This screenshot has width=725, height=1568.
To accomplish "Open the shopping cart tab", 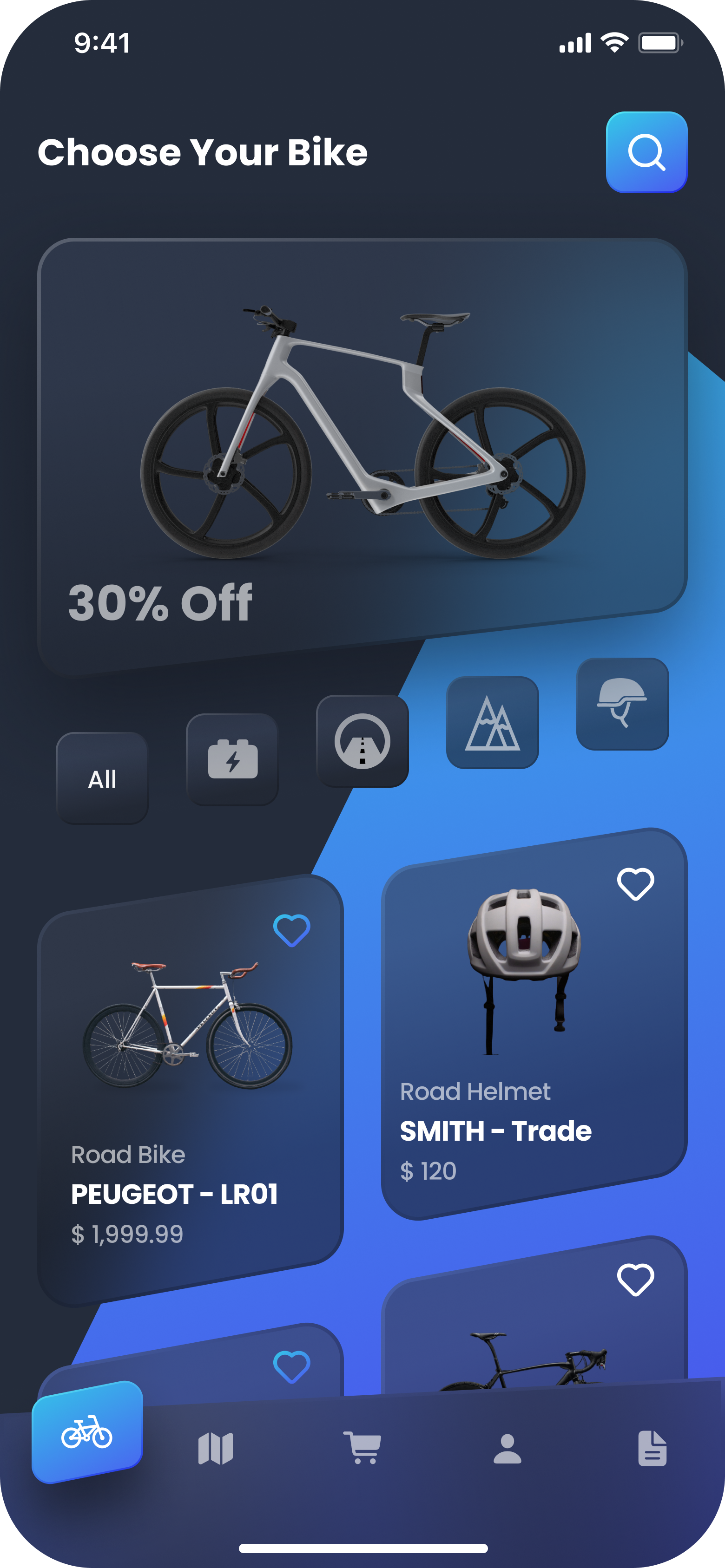I will click(x=362, y=1448).
